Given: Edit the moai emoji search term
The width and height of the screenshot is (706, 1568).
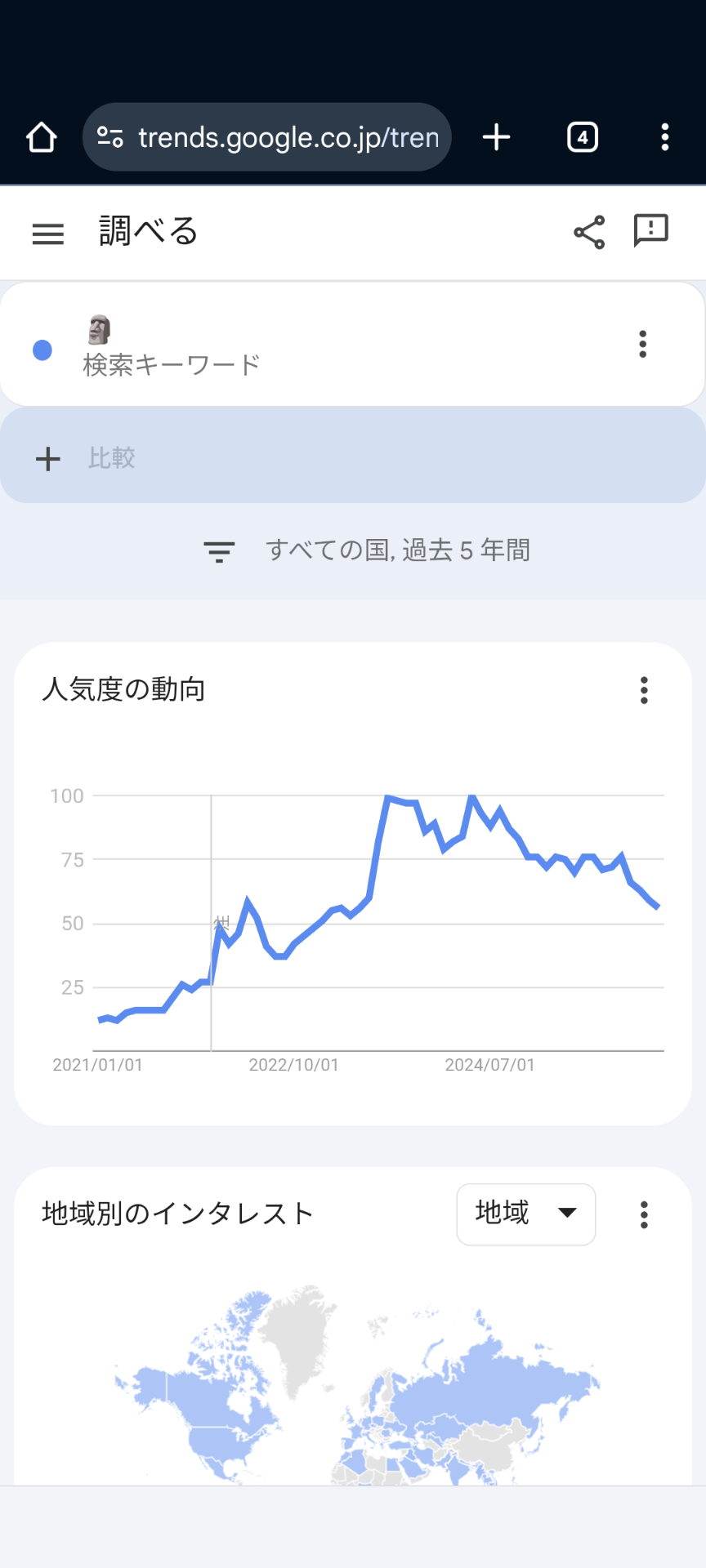Looking at the screenshot, I should click(x=172, y=346).
